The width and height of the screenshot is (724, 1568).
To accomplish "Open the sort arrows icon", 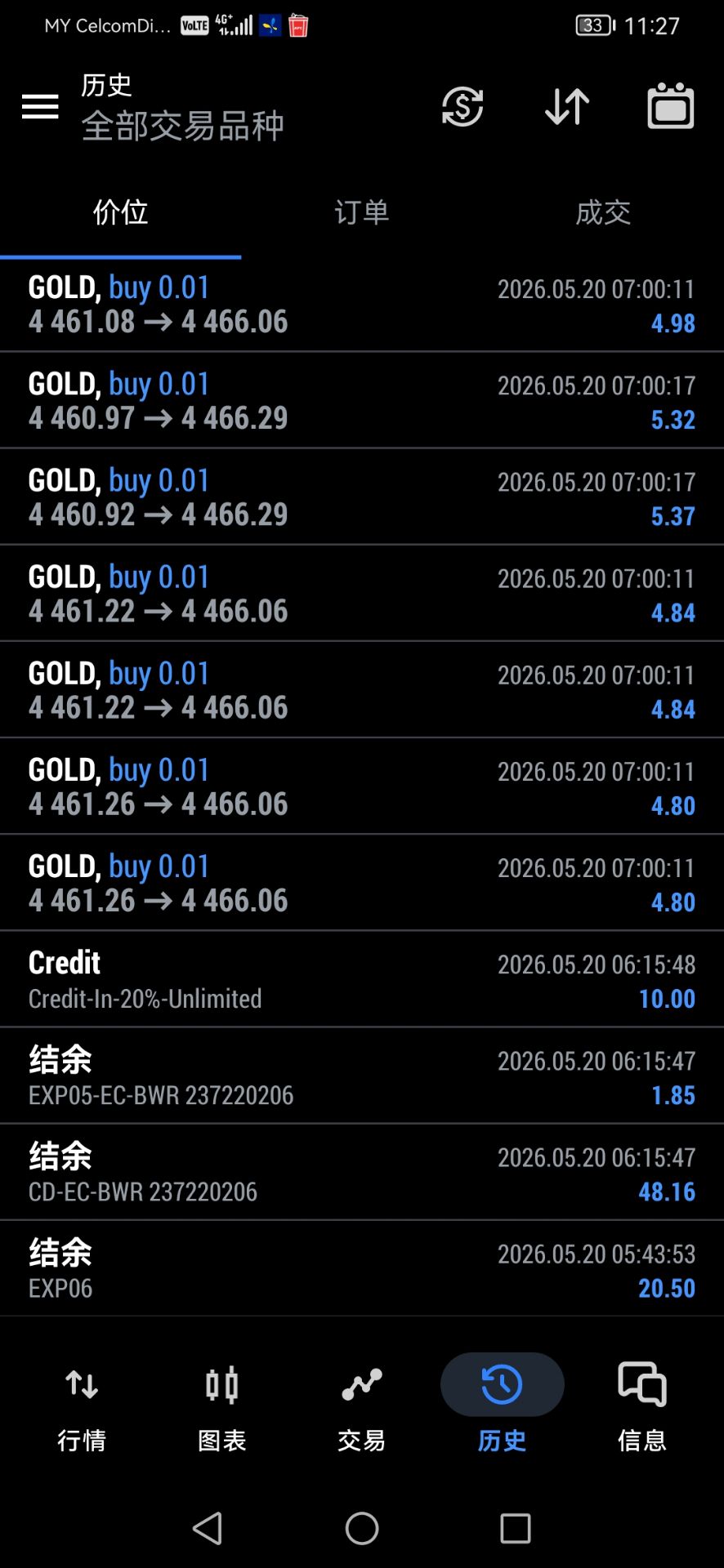I will pyautogui.click(x=567, y=107).
